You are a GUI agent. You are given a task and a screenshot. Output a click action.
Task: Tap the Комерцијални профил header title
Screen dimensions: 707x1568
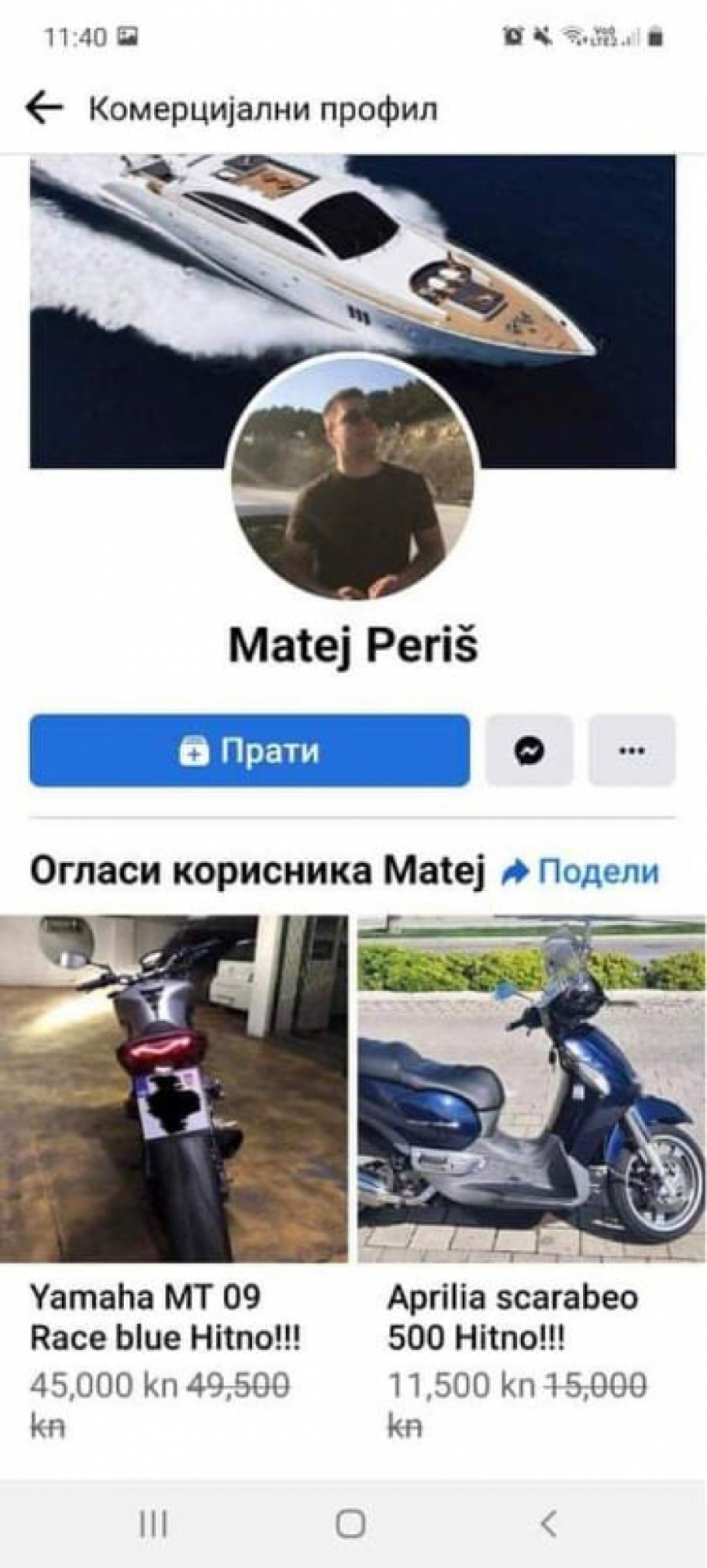point(263,108)
